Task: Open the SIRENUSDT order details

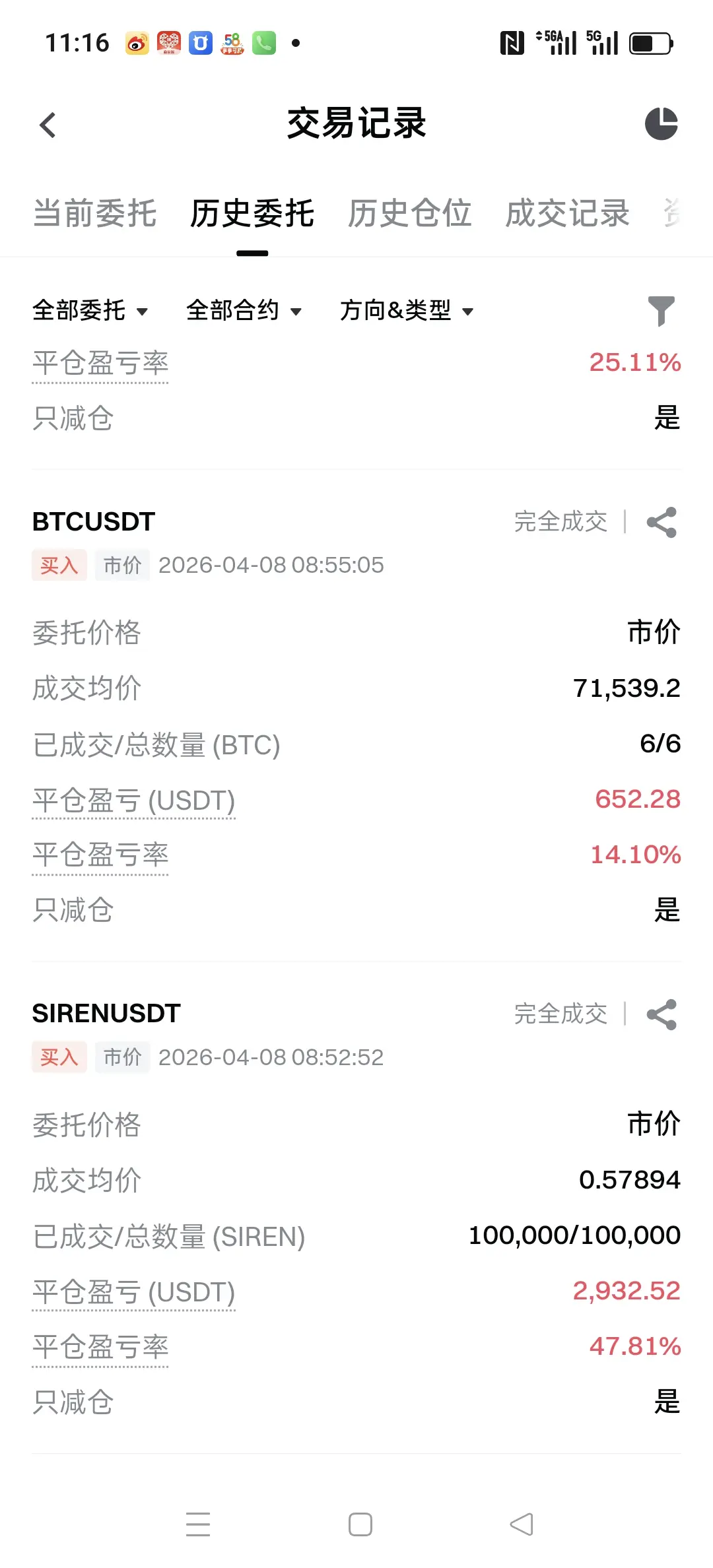Action: [106, 1014]
